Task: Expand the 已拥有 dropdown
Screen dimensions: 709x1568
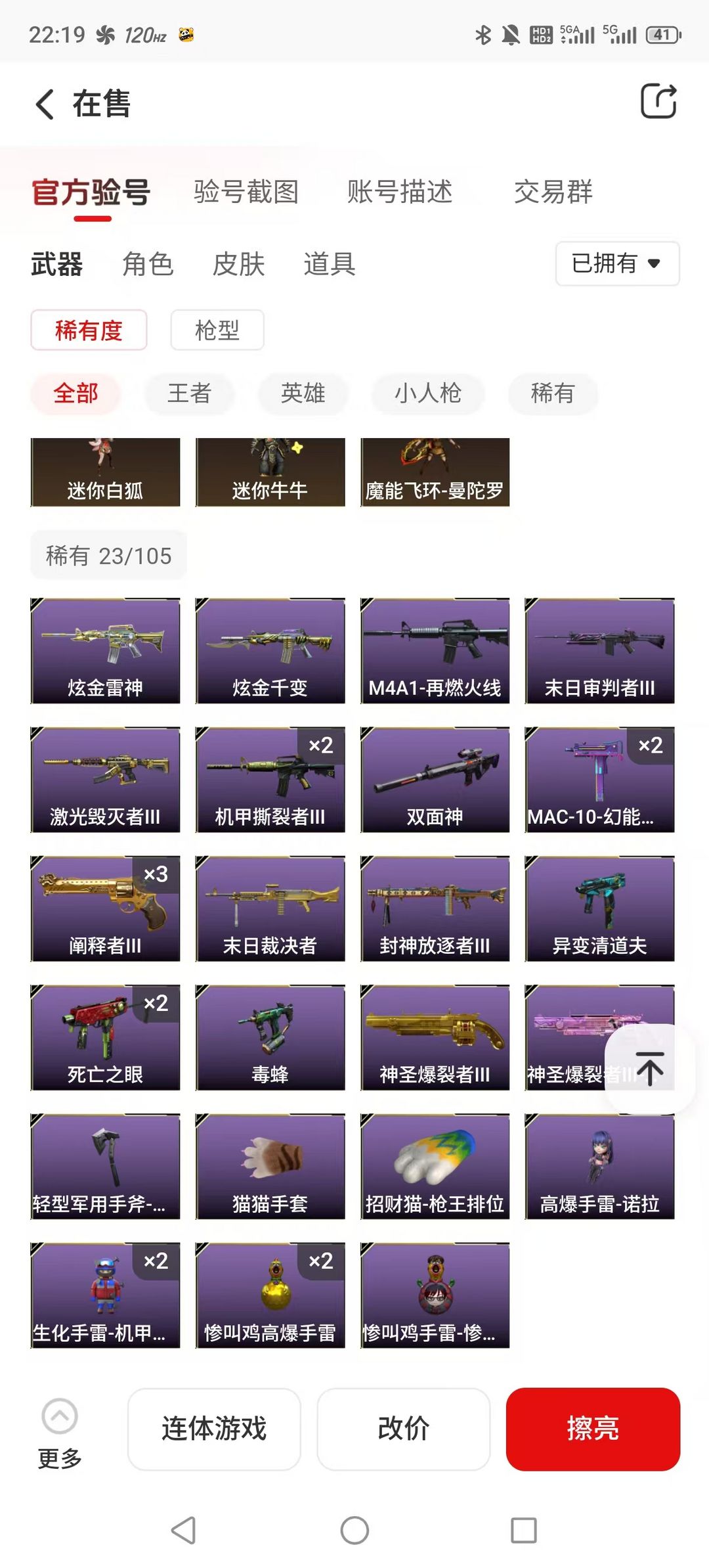Action: 617,263
